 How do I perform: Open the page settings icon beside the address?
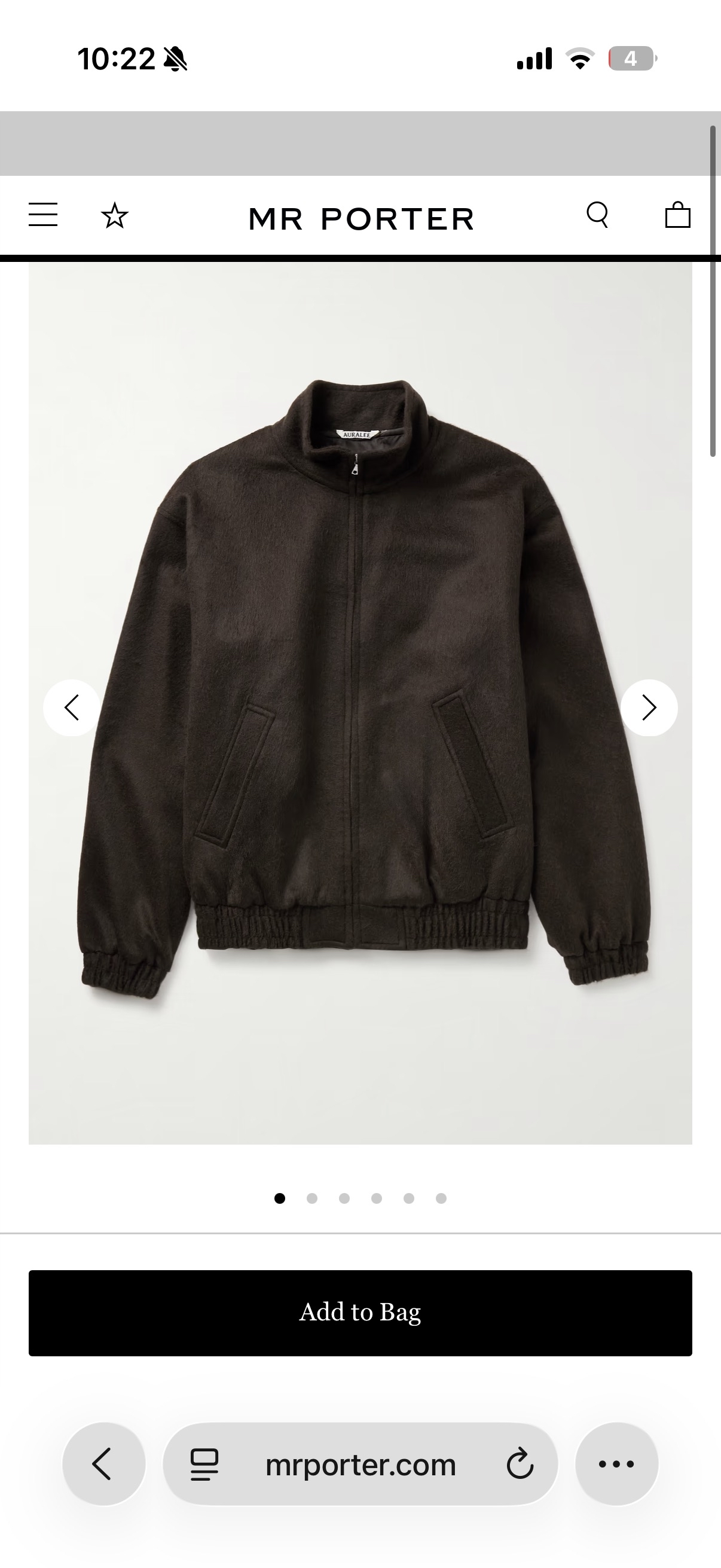(x=204, y=1465)
